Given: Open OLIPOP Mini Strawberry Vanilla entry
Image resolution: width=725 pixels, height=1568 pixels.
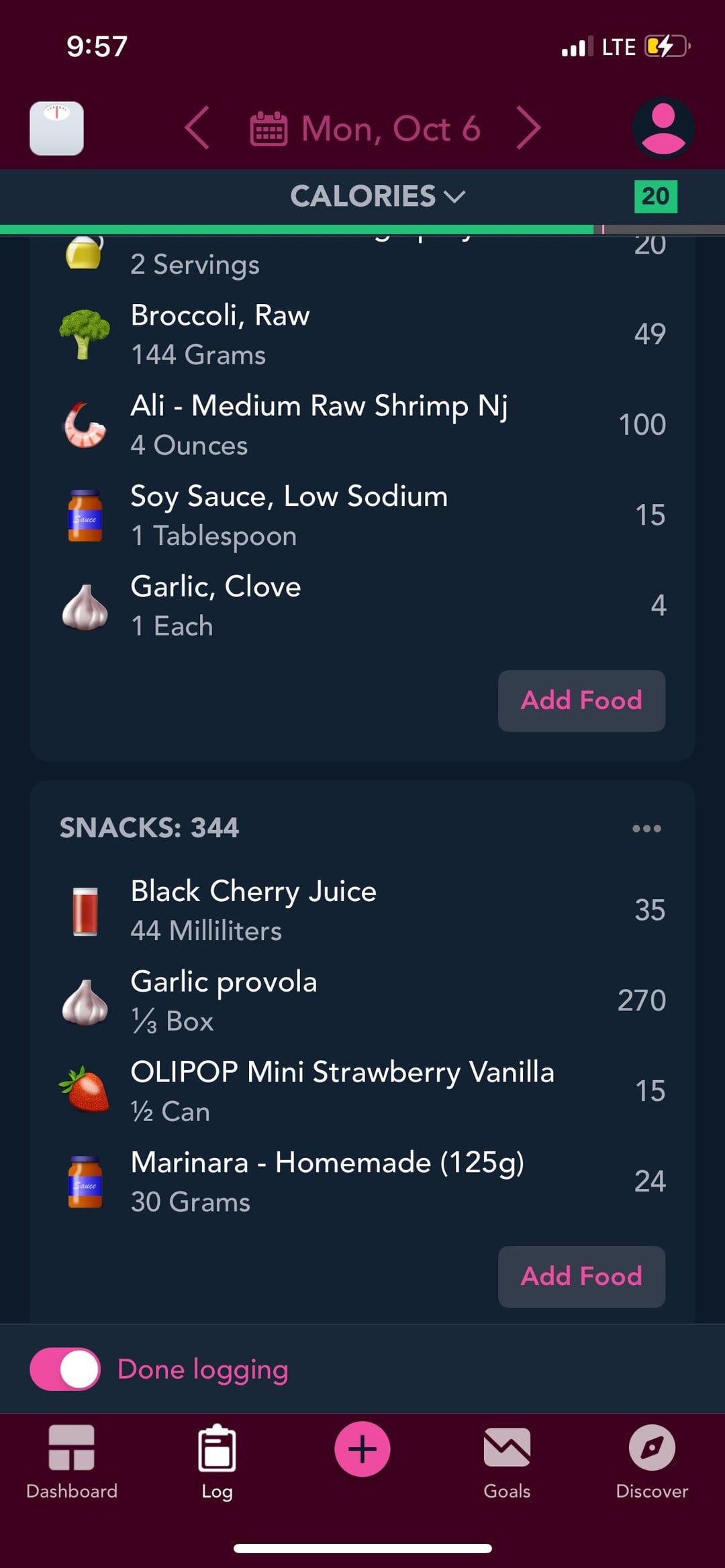Looking at the screenshot, I should point(362,1091).
